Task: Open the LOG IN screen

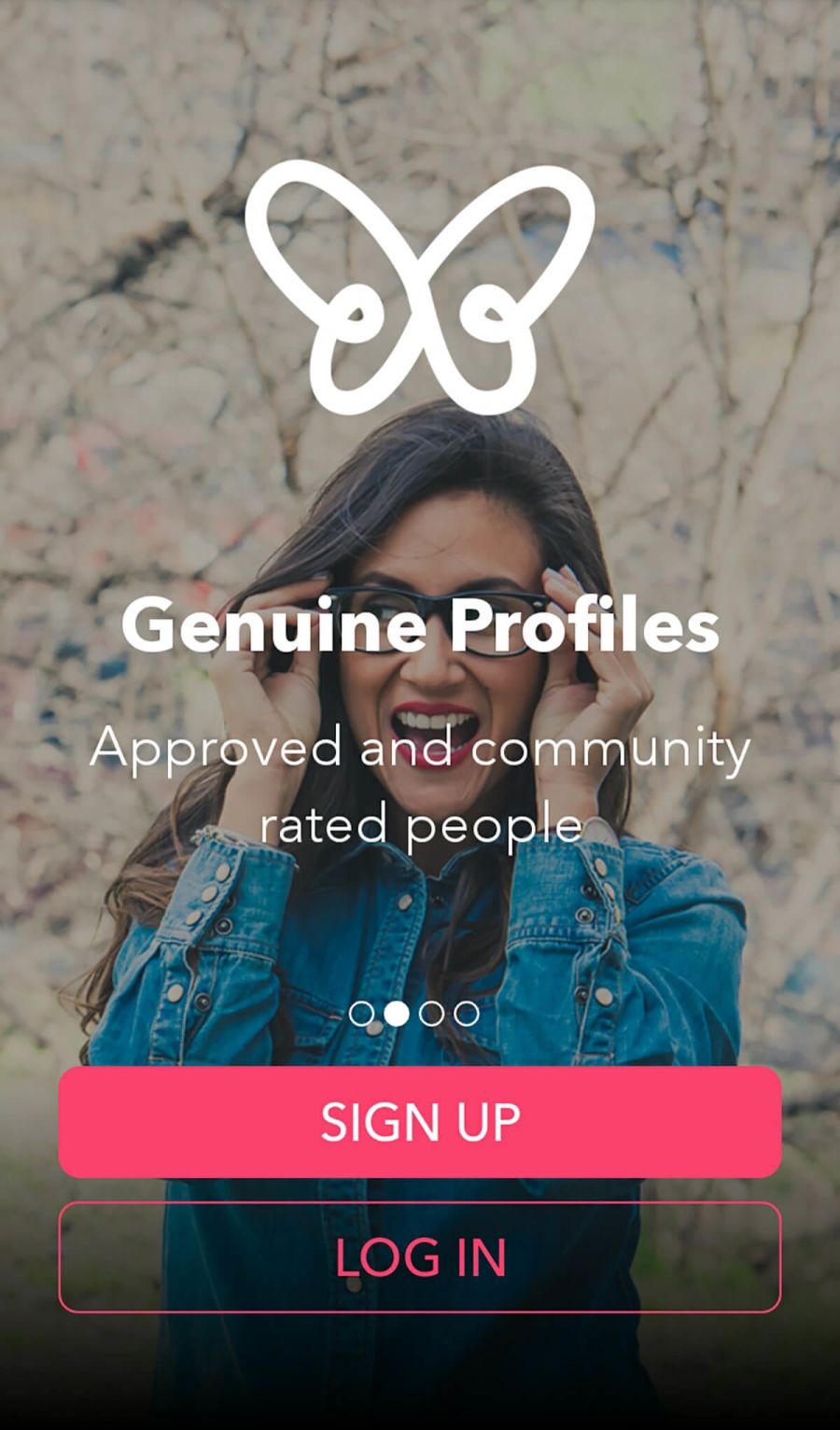Action: coord(419,1257)
